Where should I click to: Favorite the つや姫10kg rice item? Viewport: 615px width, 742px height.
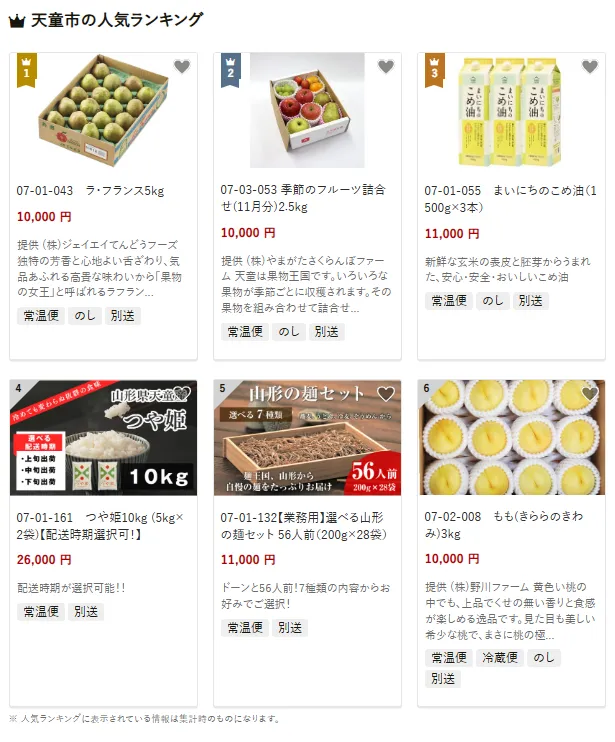(x=181, y=394)
